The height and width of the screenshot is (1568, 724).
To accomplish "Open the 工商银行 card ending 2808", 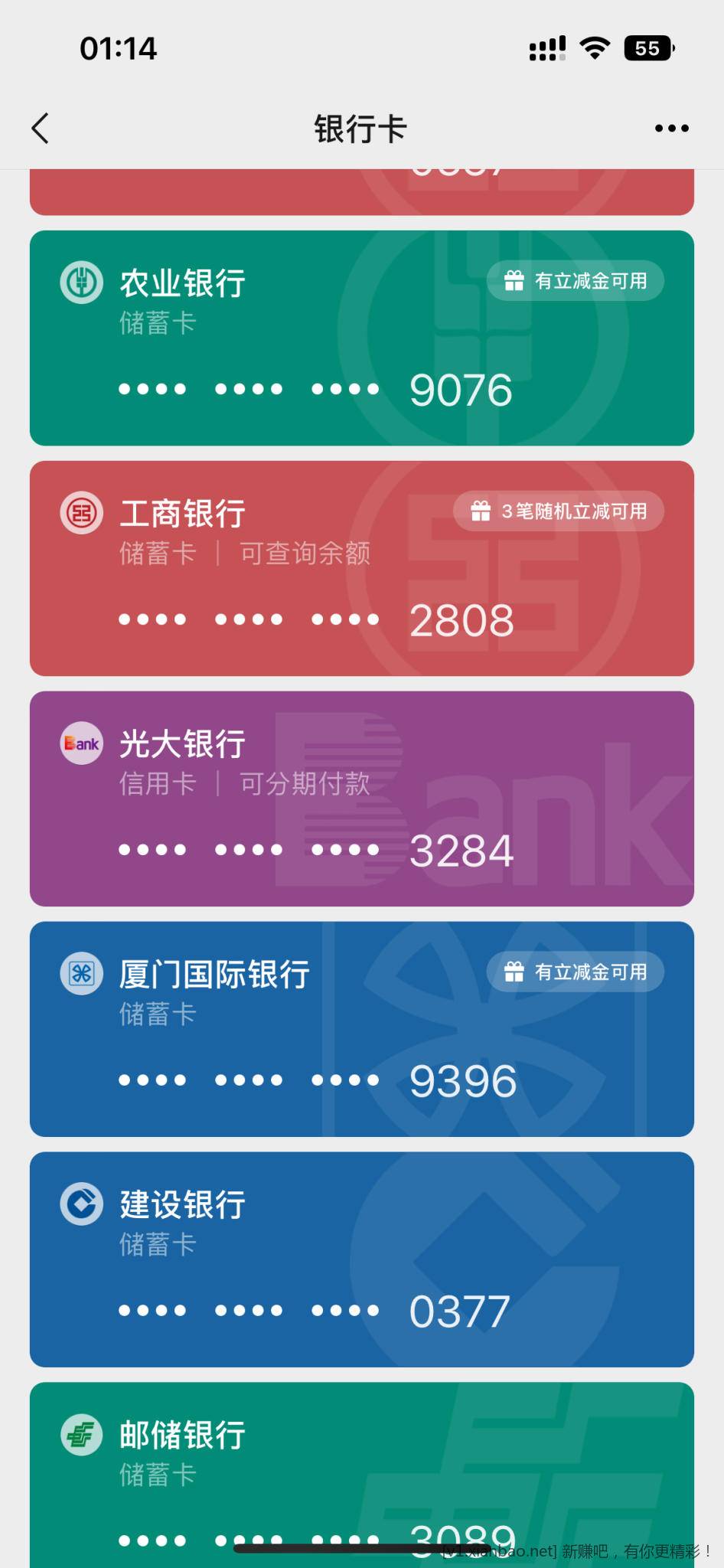I will click(x=362, y=568).
